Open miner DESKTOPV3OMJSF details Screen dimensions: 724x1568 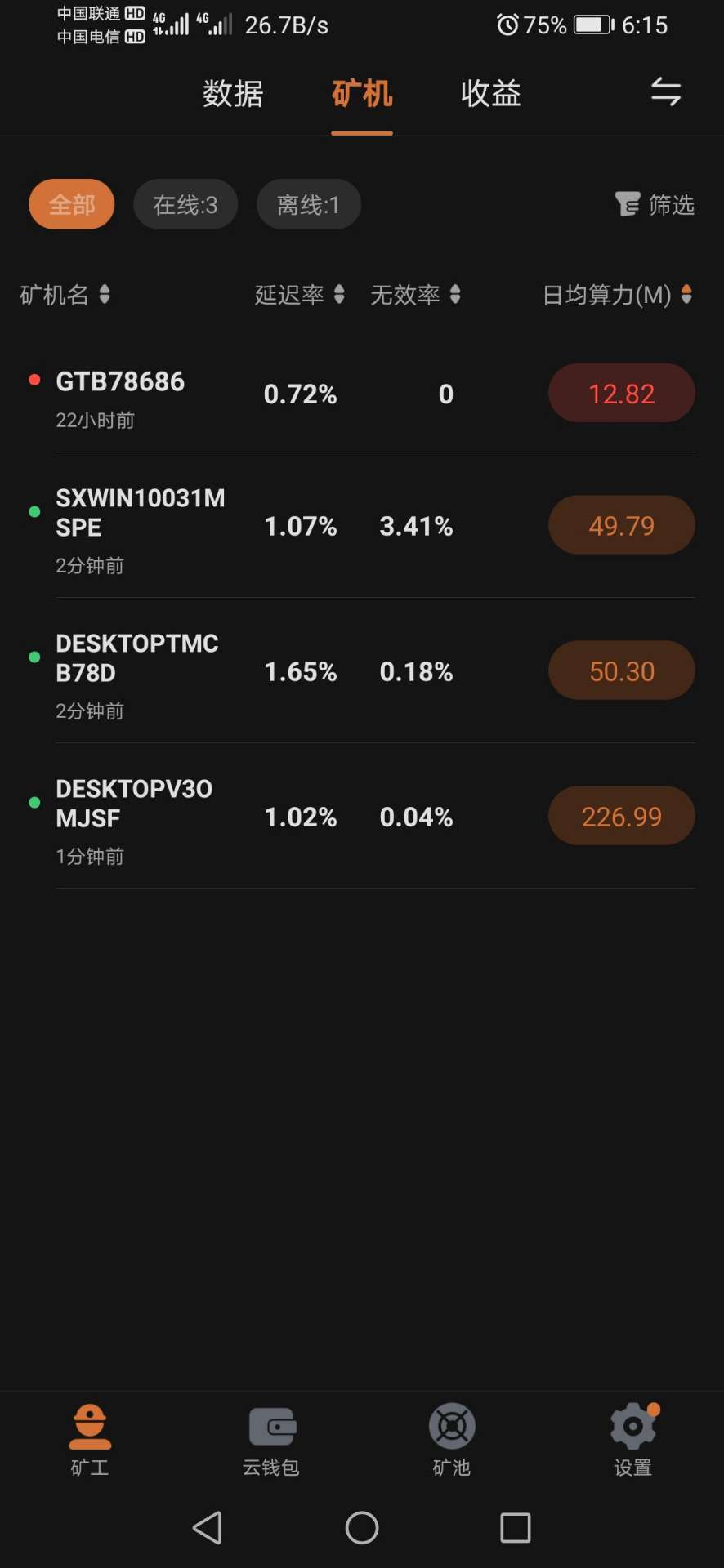point(362,816)
